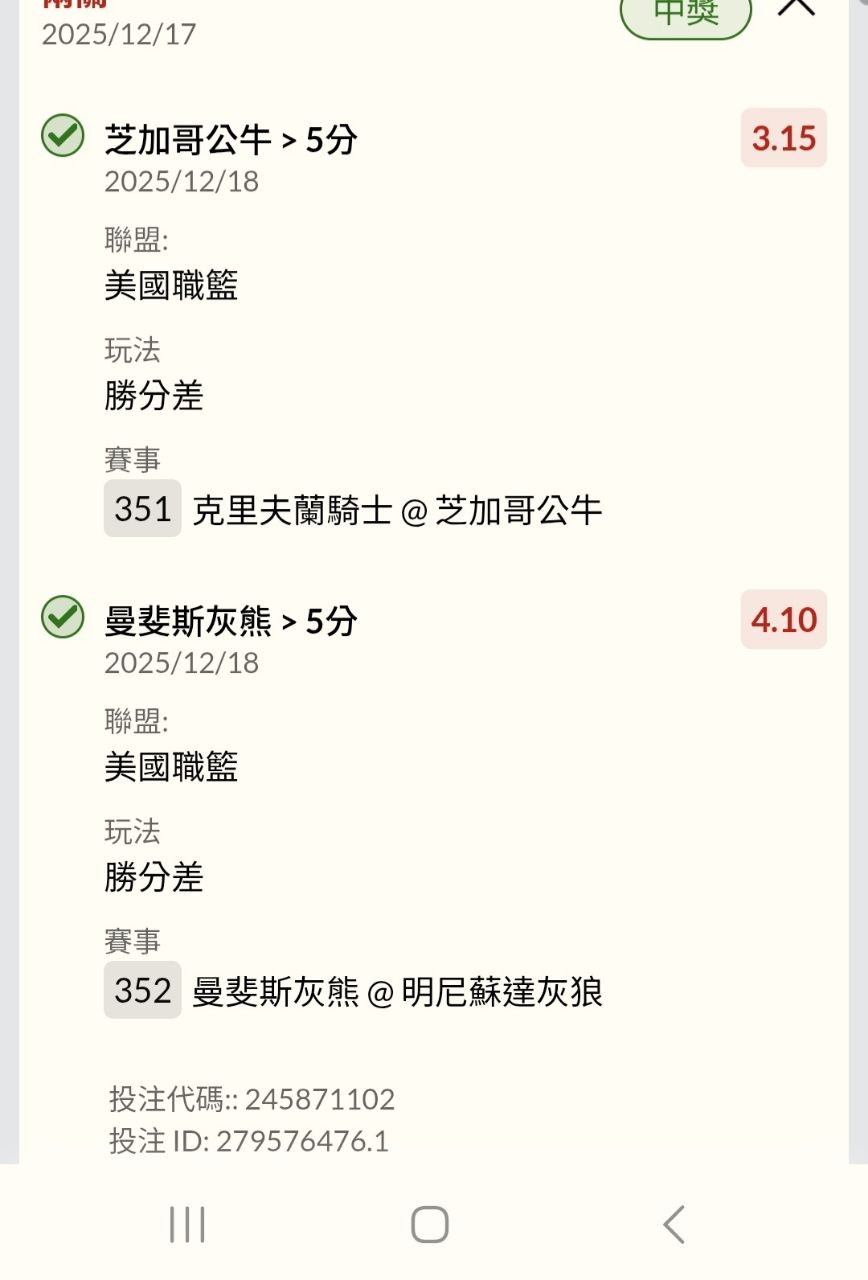Go to the system home screen
Viewport: 868px width, 1280px height.
(x=430, y=1224)
